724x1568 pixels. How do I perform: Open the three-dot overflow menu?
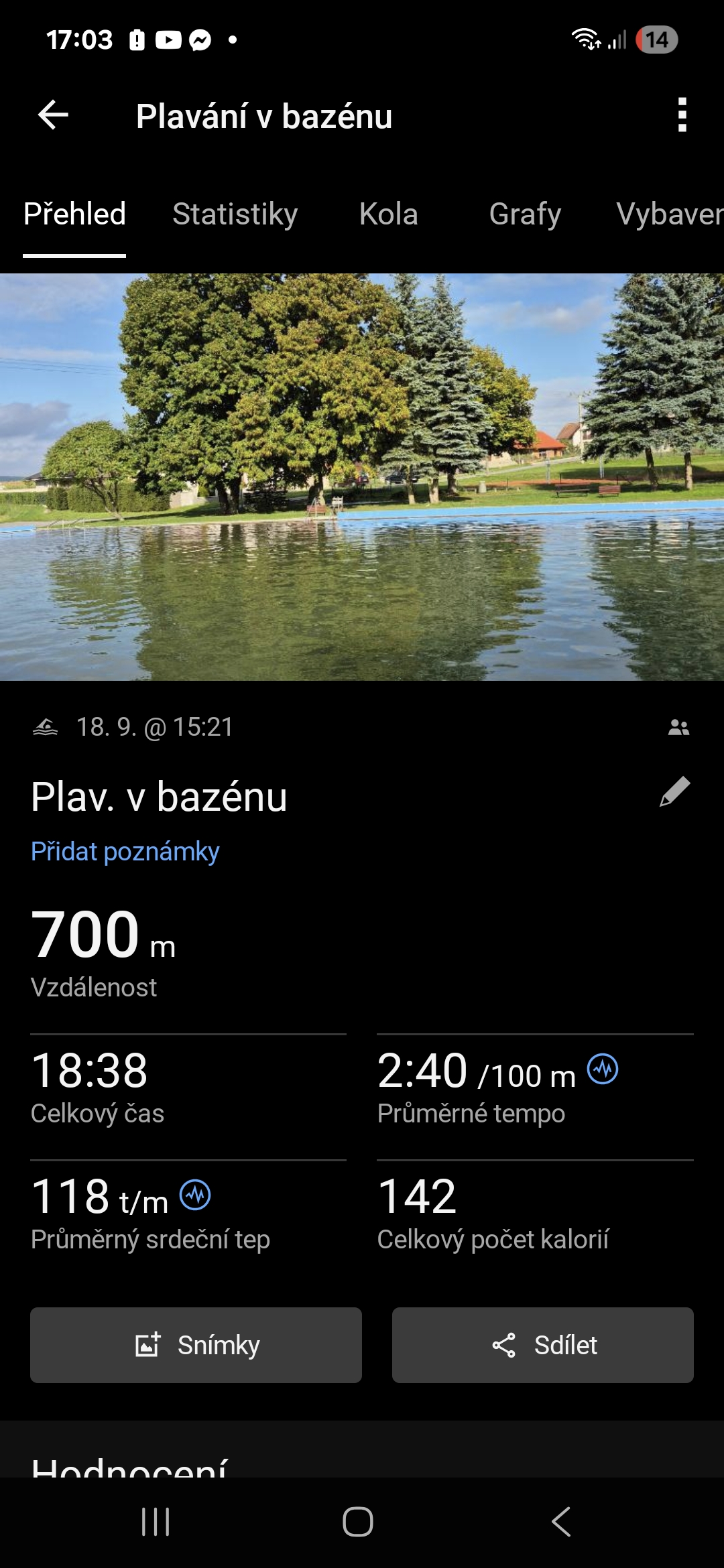pos(682,115)
